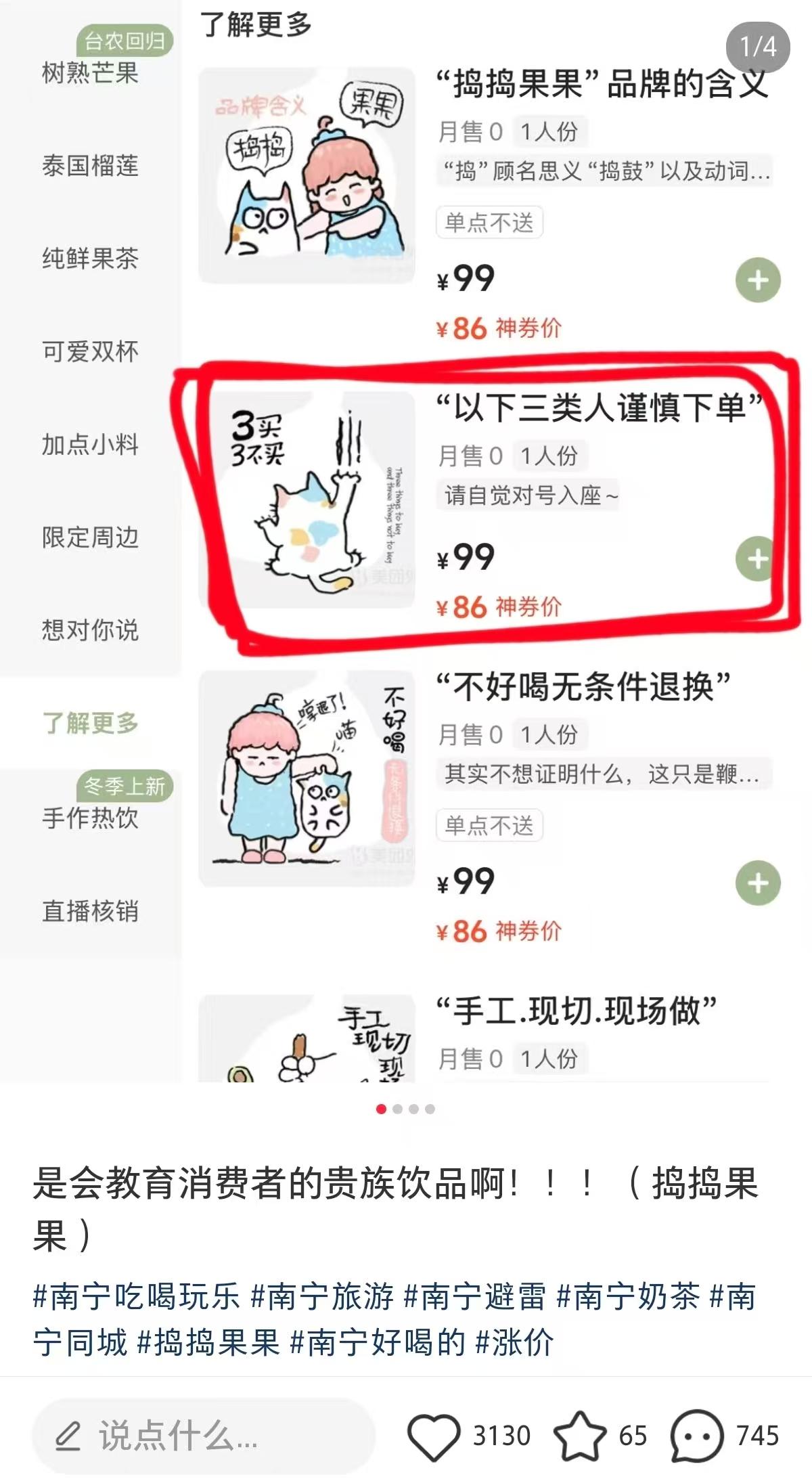Follow the #南宁奶茶 hashtag link
The height and width of the screenshot is (1479, 812).
point(628,1297)
